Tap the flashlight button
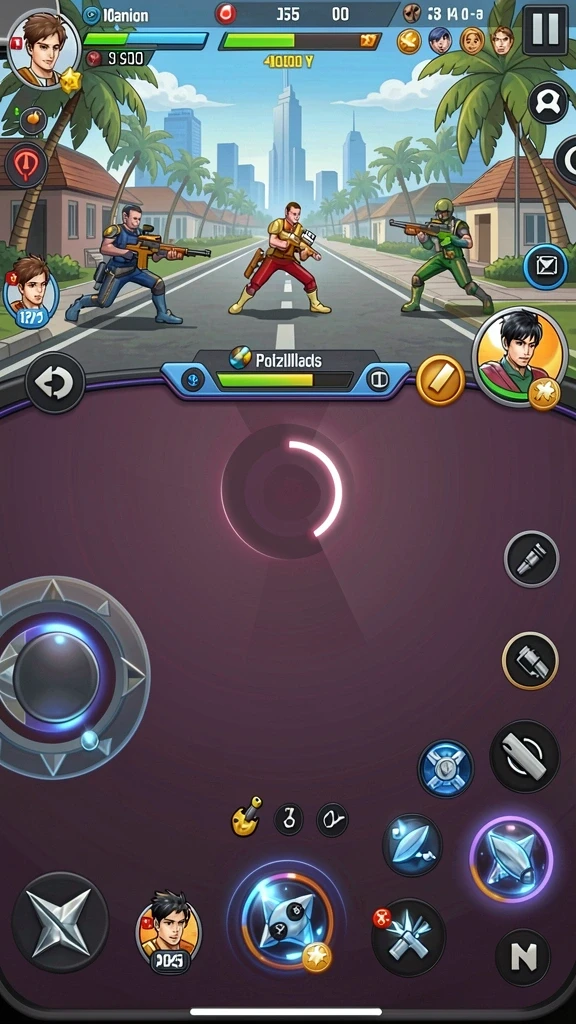 [x=532, y=559]
